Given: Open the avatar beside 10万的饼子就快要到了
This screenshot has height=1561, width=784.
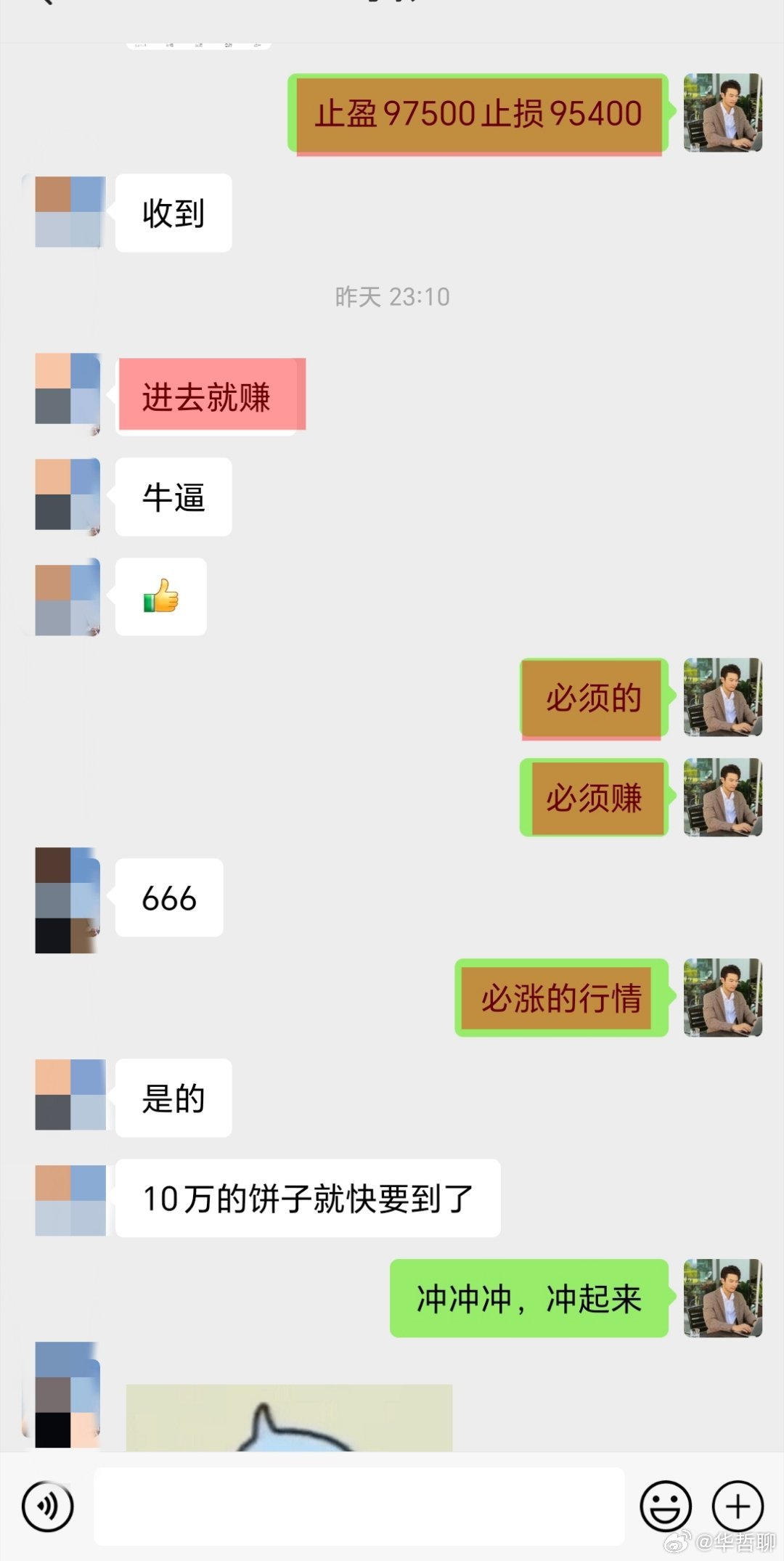Looking at the screenshot, I should click(x=70, y=1200).
